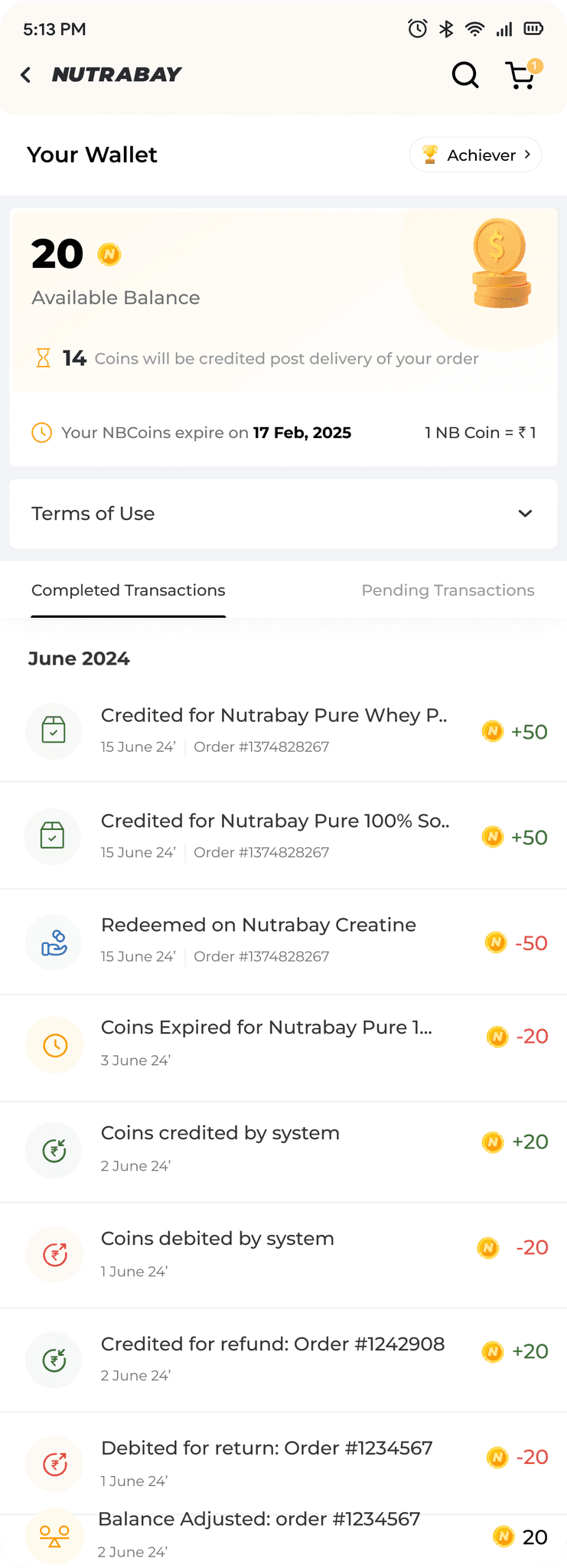Open the Achiever tier badge
The height and width of the screenshot is (1568, 567).
coord(475,155)
